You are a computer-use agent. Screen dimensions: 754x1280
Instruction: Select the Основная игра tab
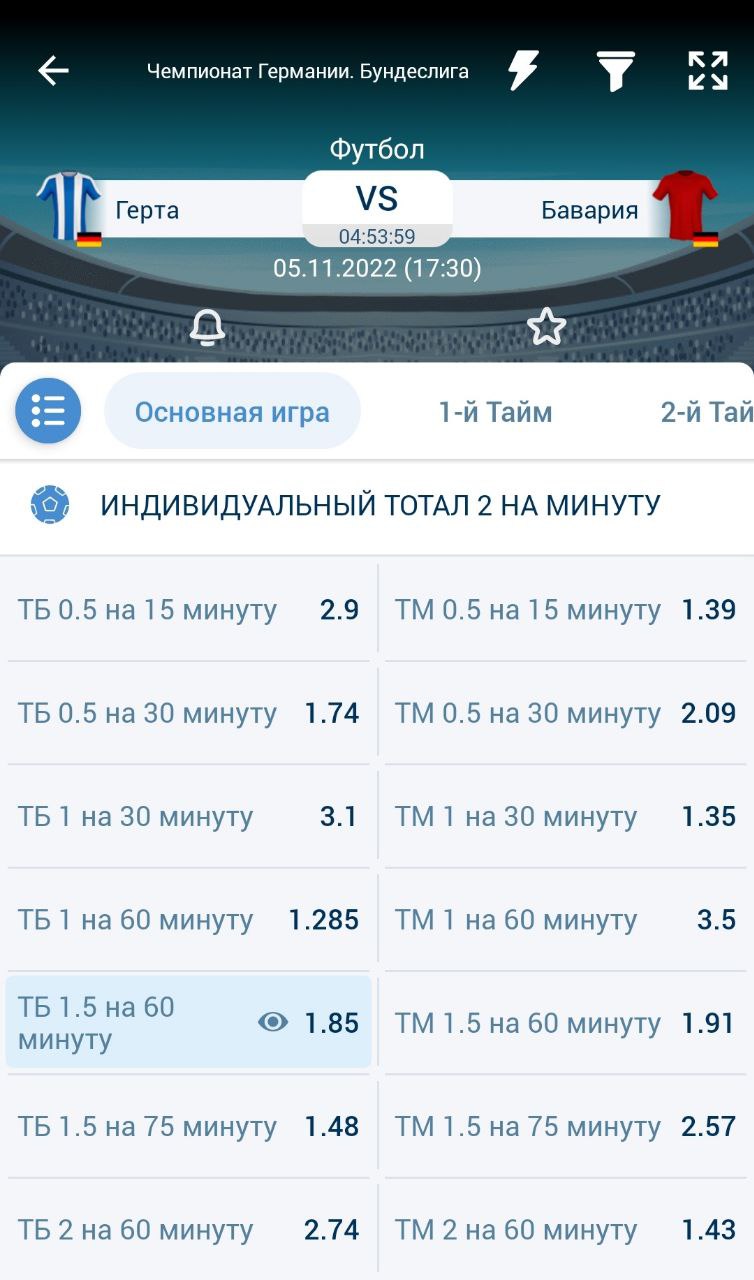tap(232, 411)
